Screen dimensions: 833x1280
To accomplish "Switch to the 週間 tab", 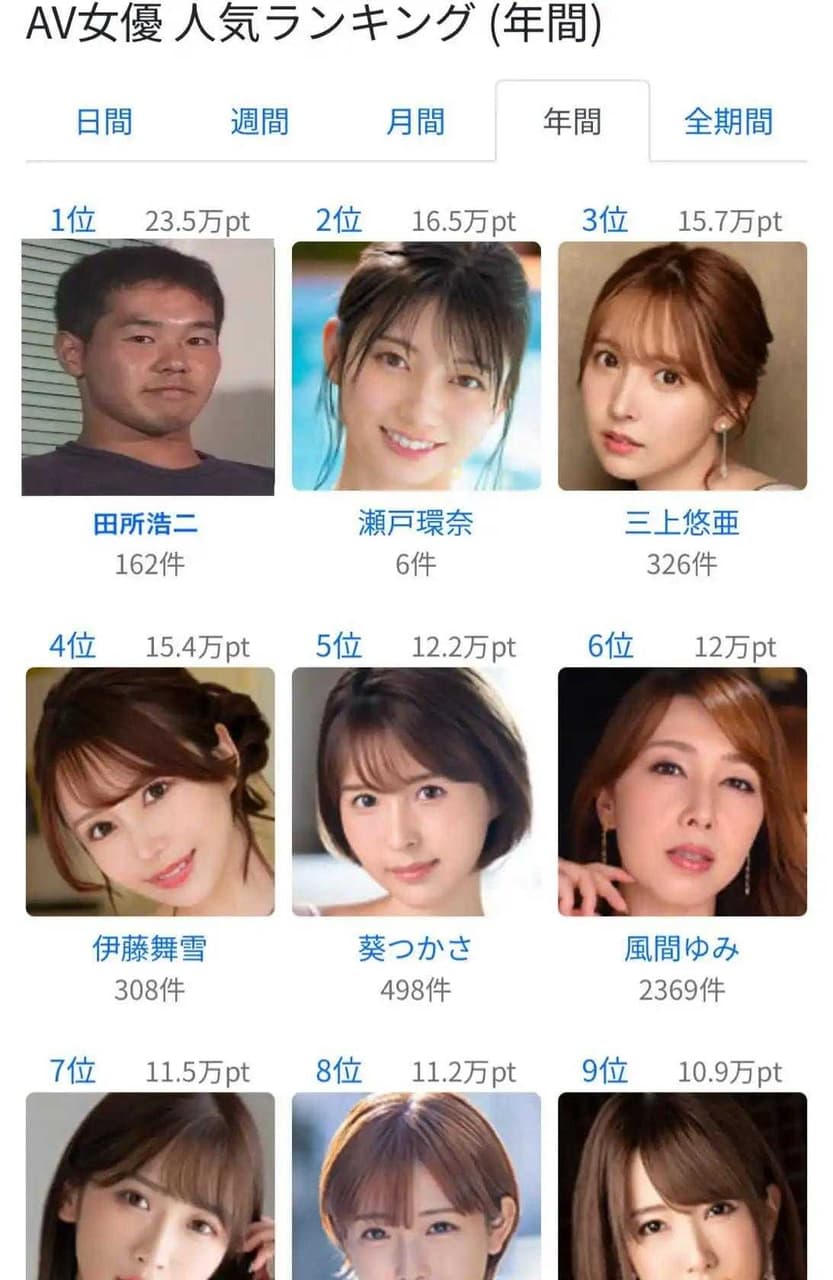I will 259,123.
